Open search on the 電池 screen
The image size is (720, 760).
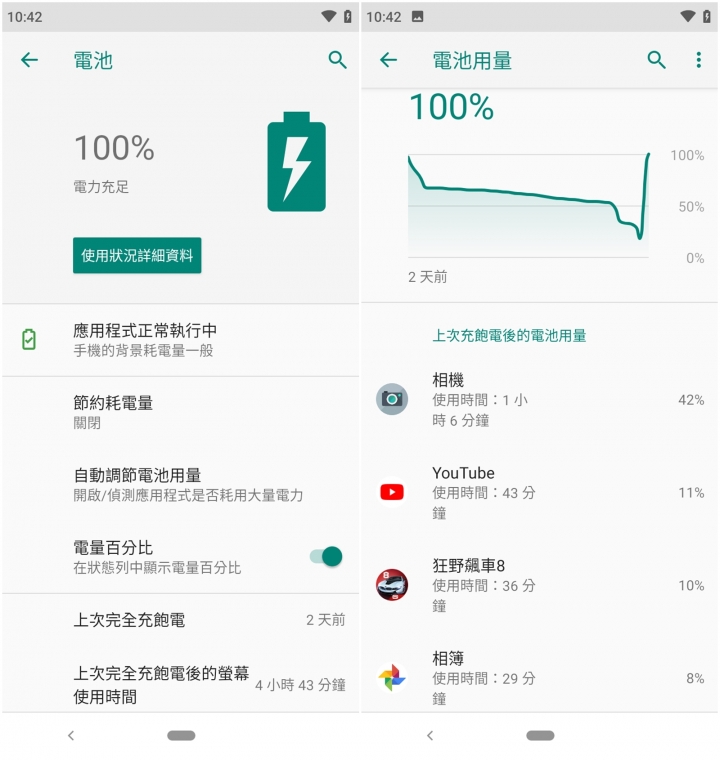click(x=338, y=60)
